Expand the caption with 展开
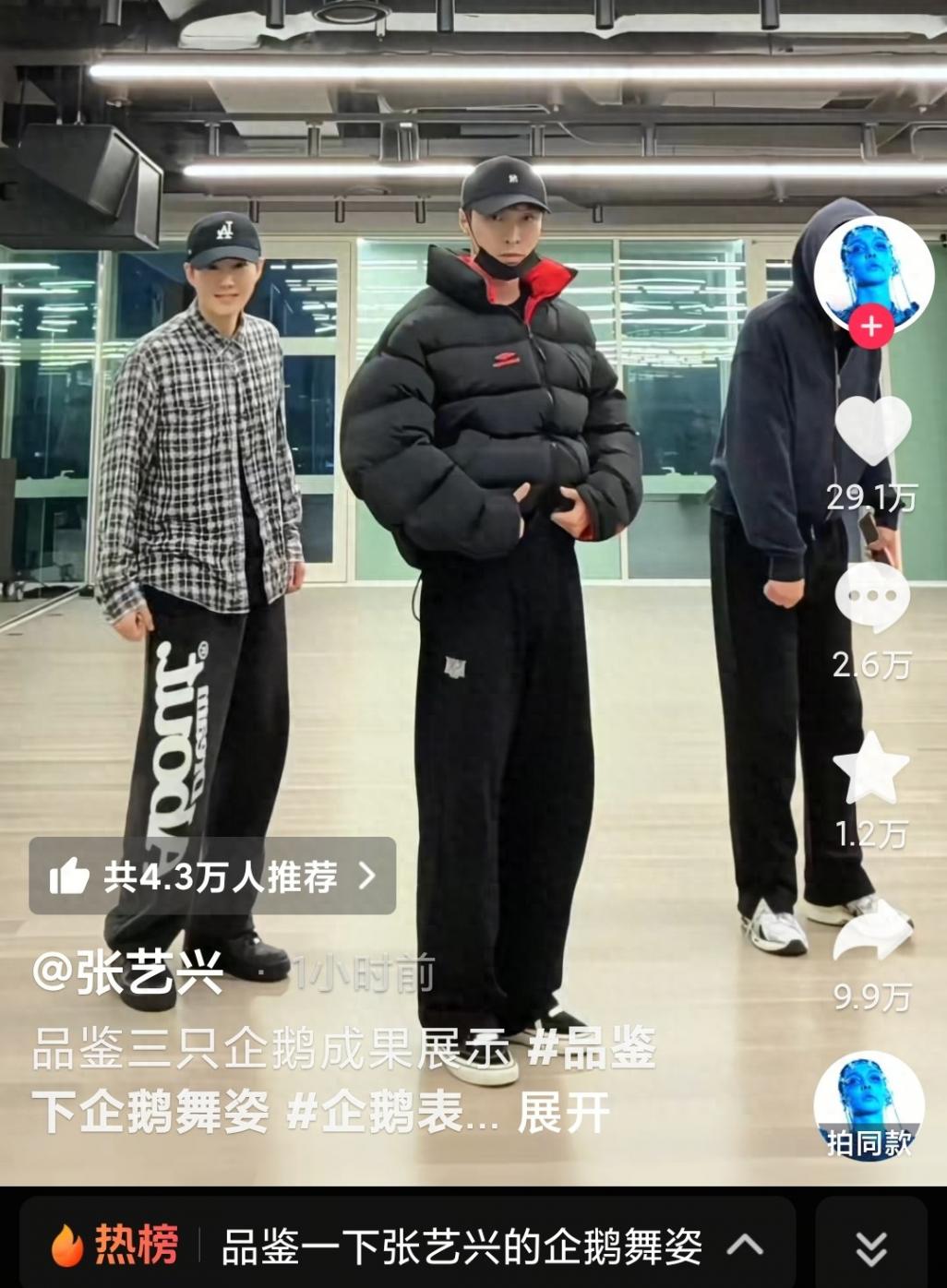The image size is (947, 1288). pos(563,1113)
